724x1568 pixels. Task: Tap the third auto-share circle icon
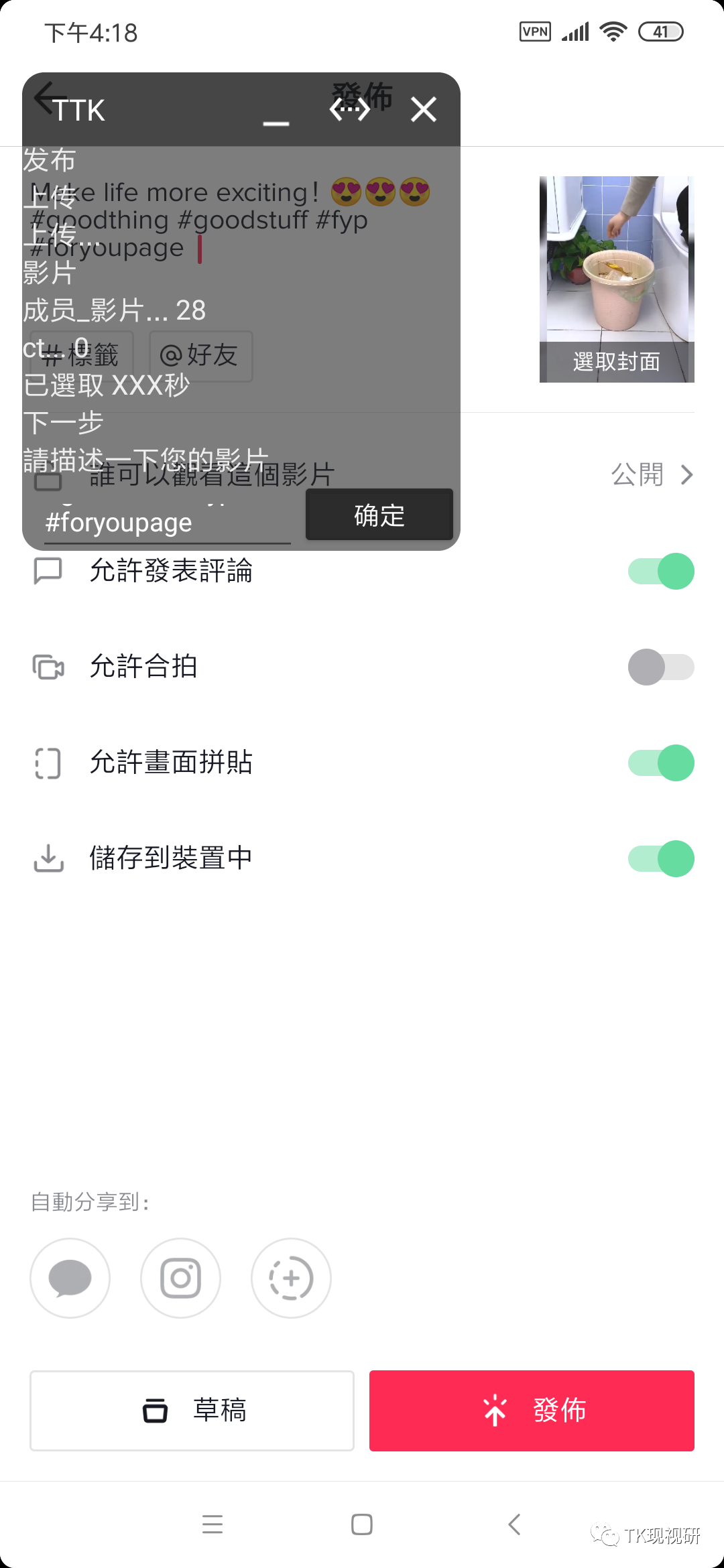tap(290, 1277)
